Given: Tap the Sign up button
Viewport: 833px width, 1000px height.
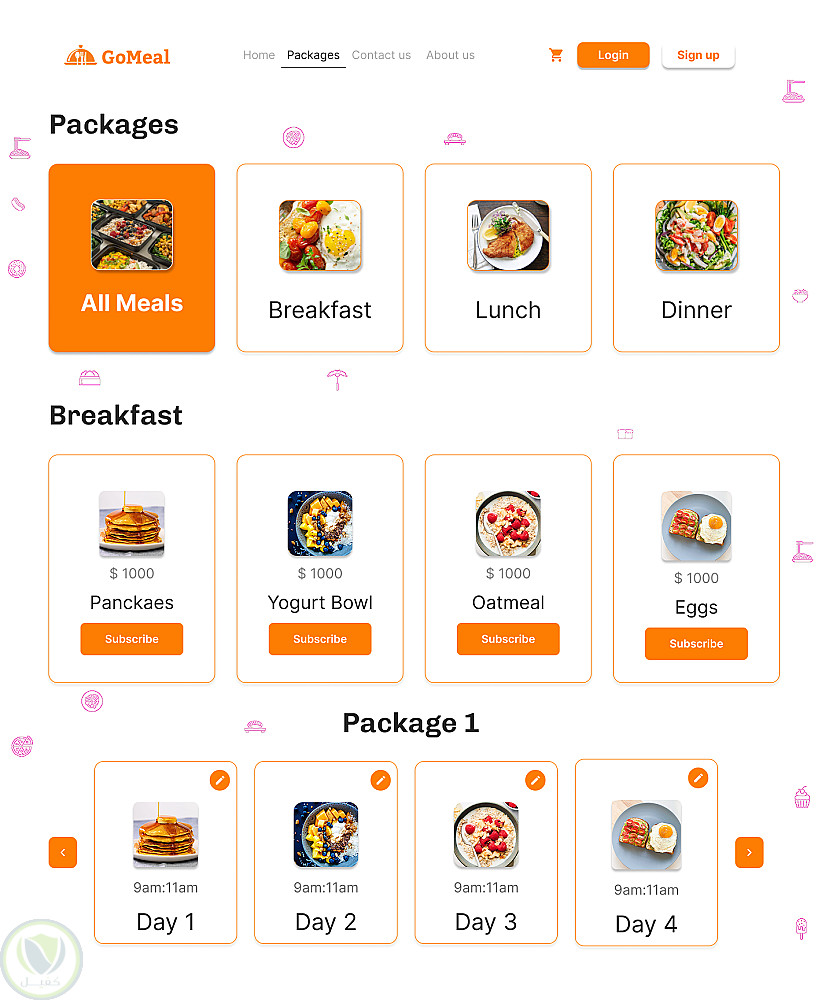Looking at the screenshot, I should [698, 55].
